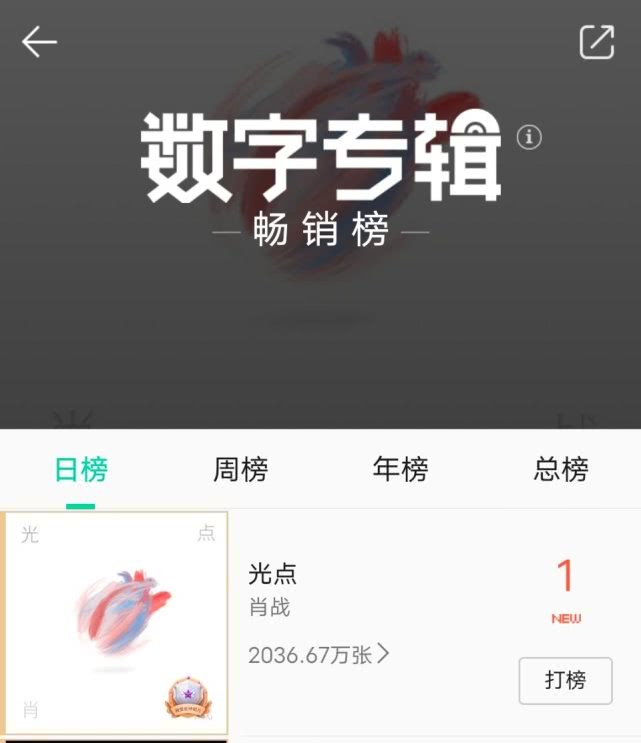641x743 pixels.
Task: Select the 年榜 tab
Action: tap(401, 469)
